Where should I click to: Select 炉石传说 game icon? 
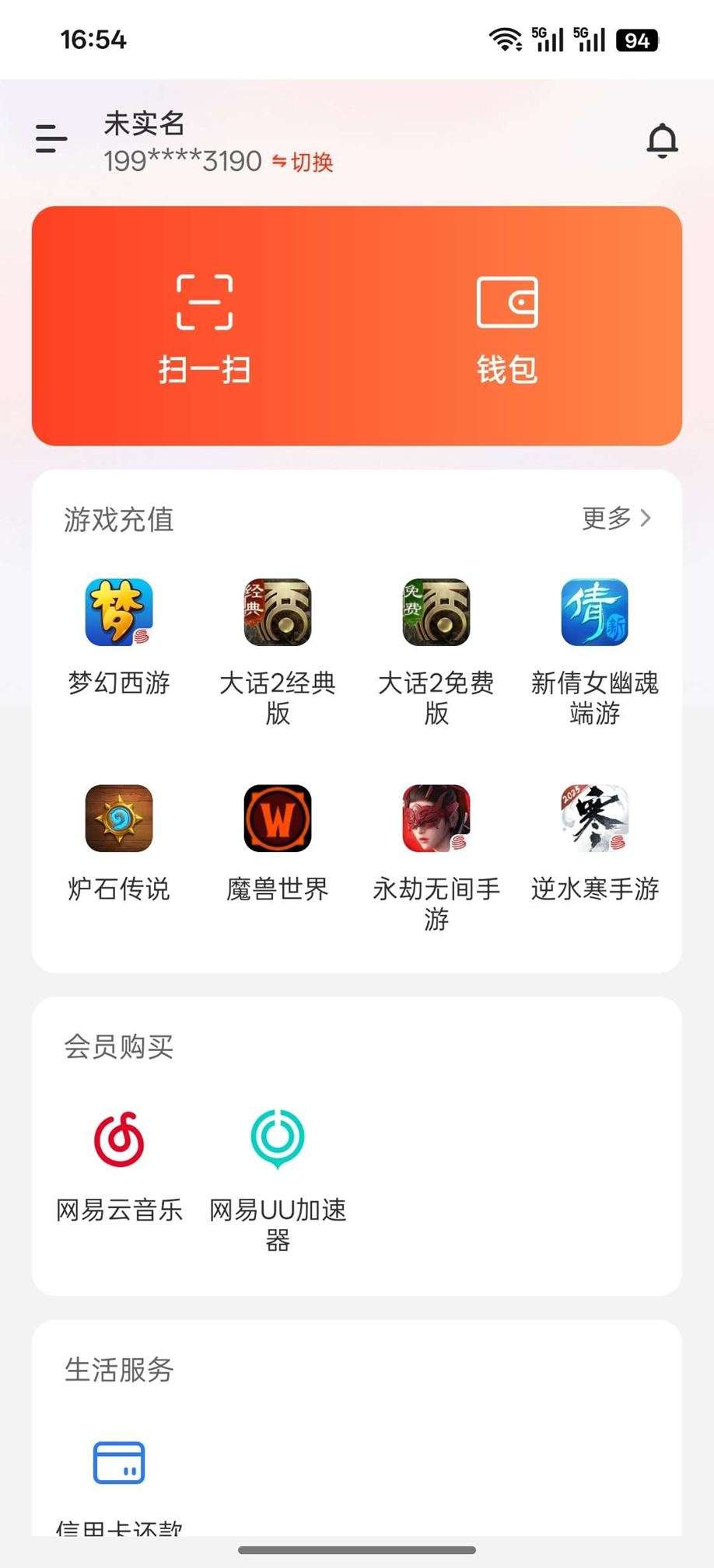coord(119,820)
